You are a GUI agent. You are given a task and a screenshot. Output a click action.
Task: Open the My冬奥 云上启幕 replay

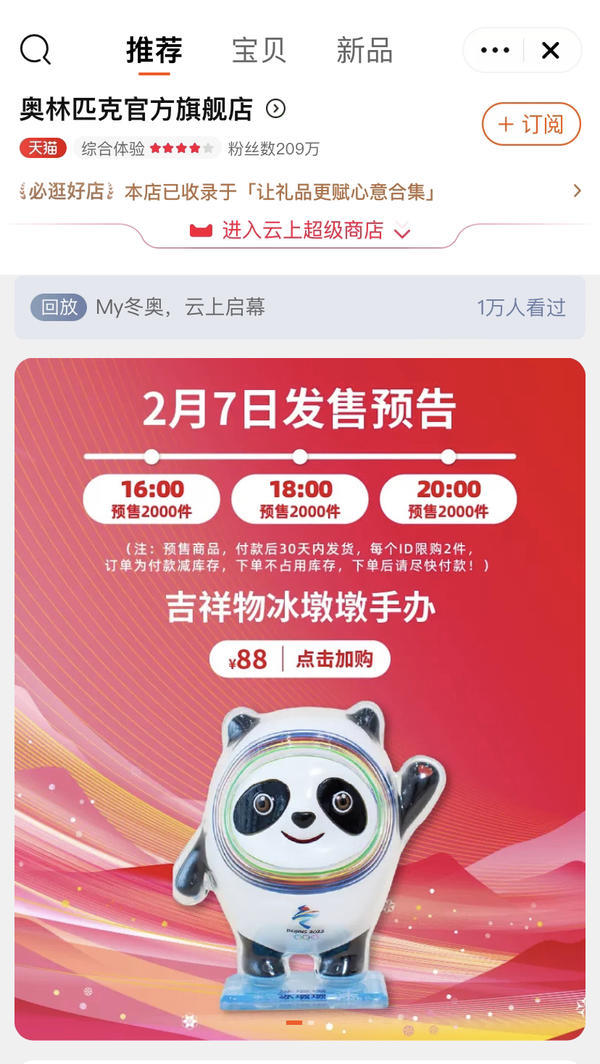[299, 307]
